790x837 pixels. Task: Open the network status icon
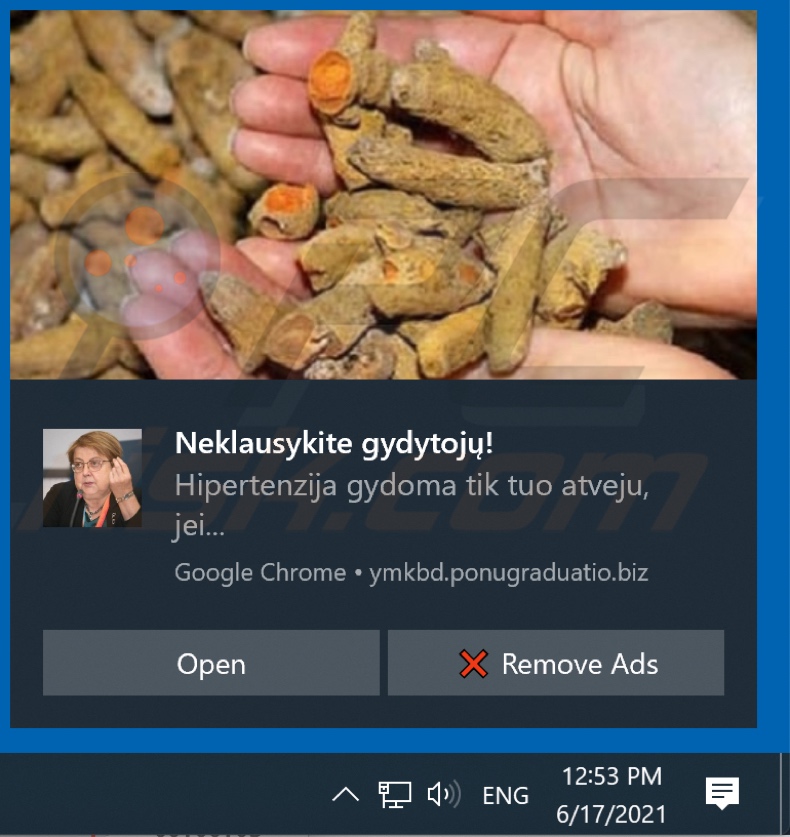pyautogui.click(x=394, y=795)
